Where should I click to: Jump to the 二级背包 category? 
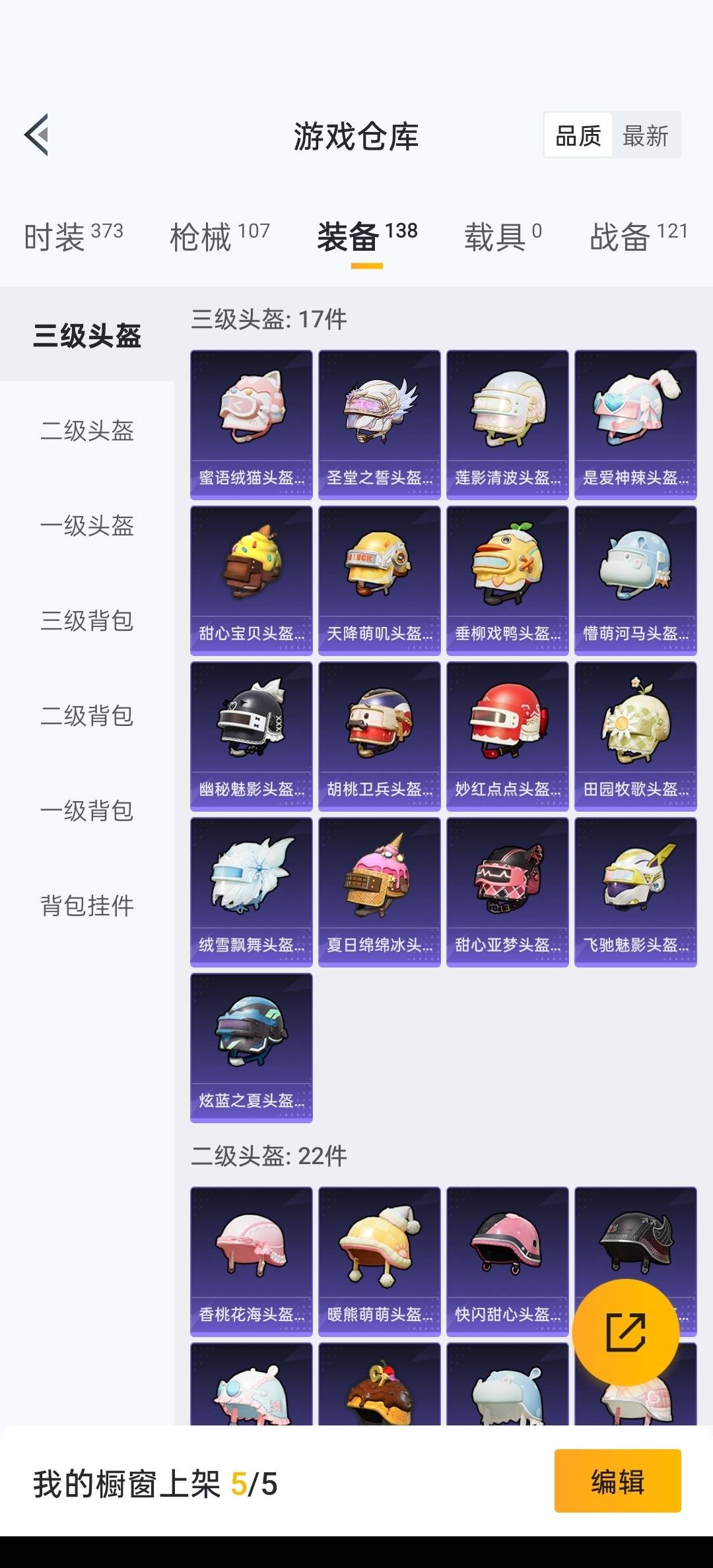(87, 716)
